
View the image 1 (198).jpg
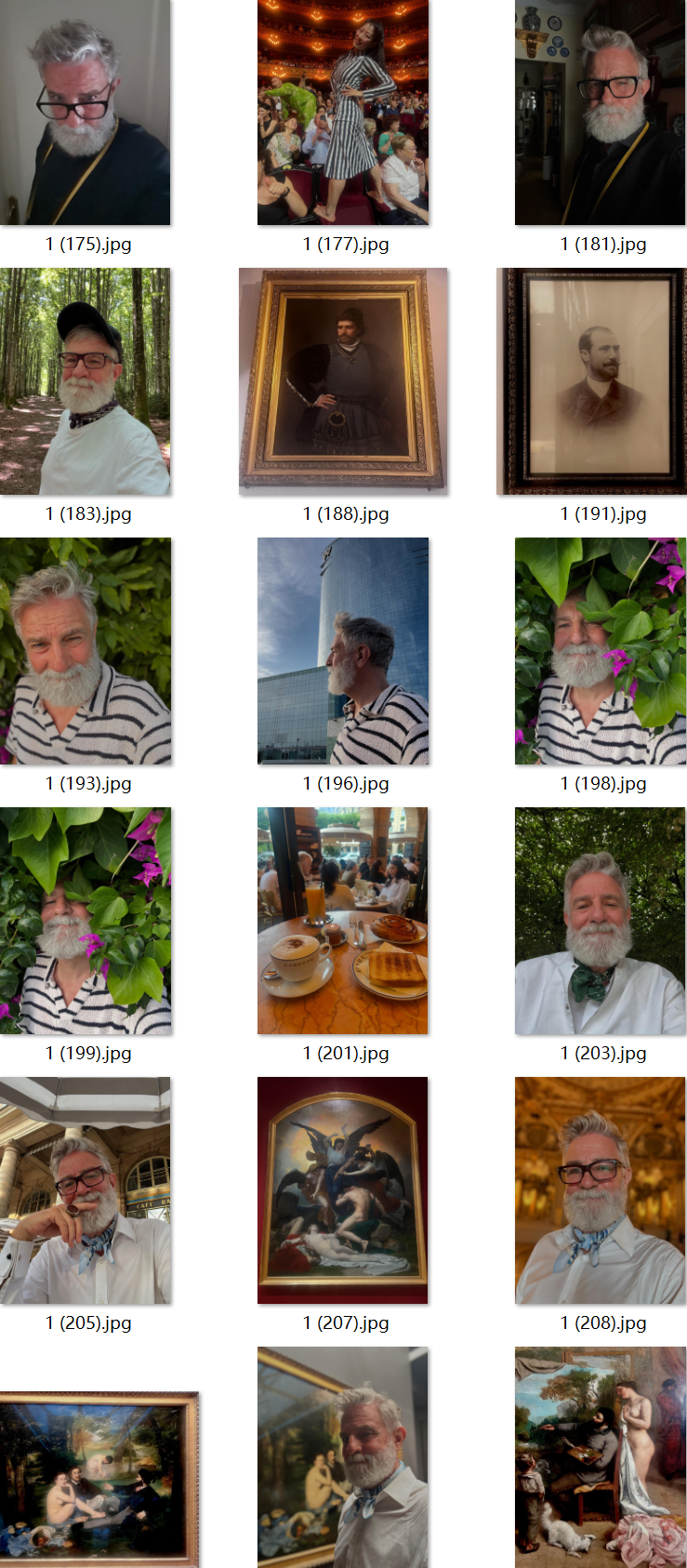pyautogui.click(x=600, y=651)
